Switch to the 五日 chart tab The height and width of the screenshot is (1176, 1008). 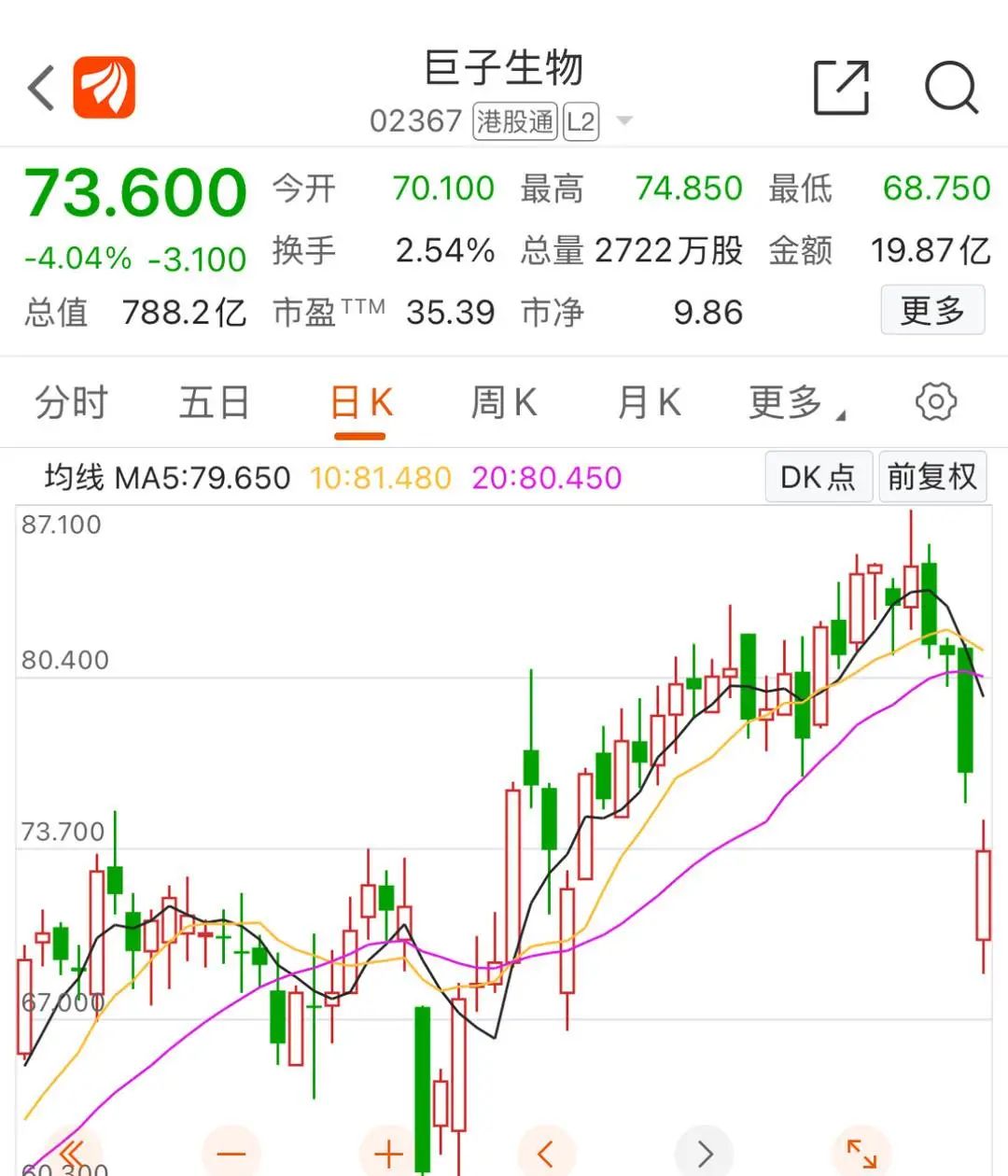[x=215, y=403]
